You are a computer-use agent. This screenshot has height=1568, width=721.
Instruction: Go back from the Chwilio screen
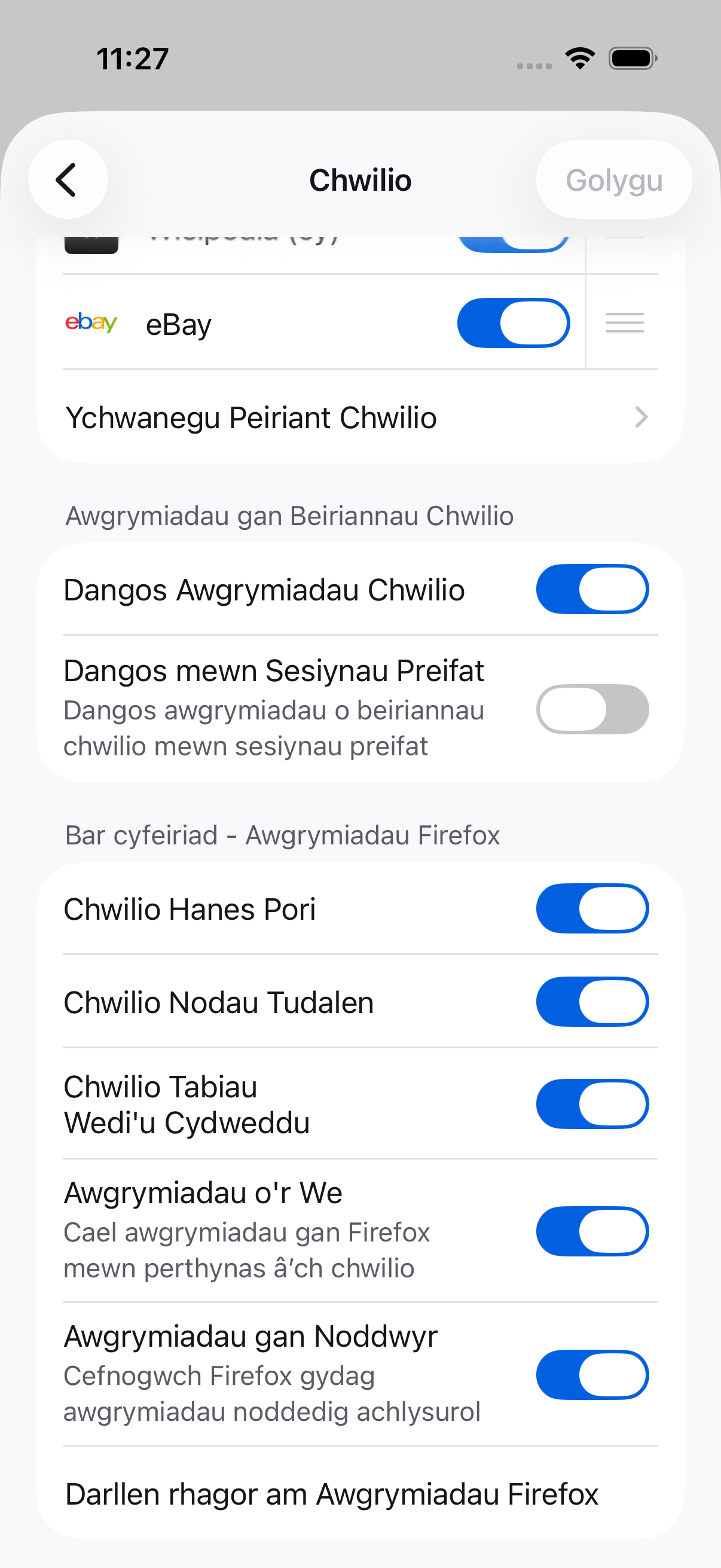68,179
